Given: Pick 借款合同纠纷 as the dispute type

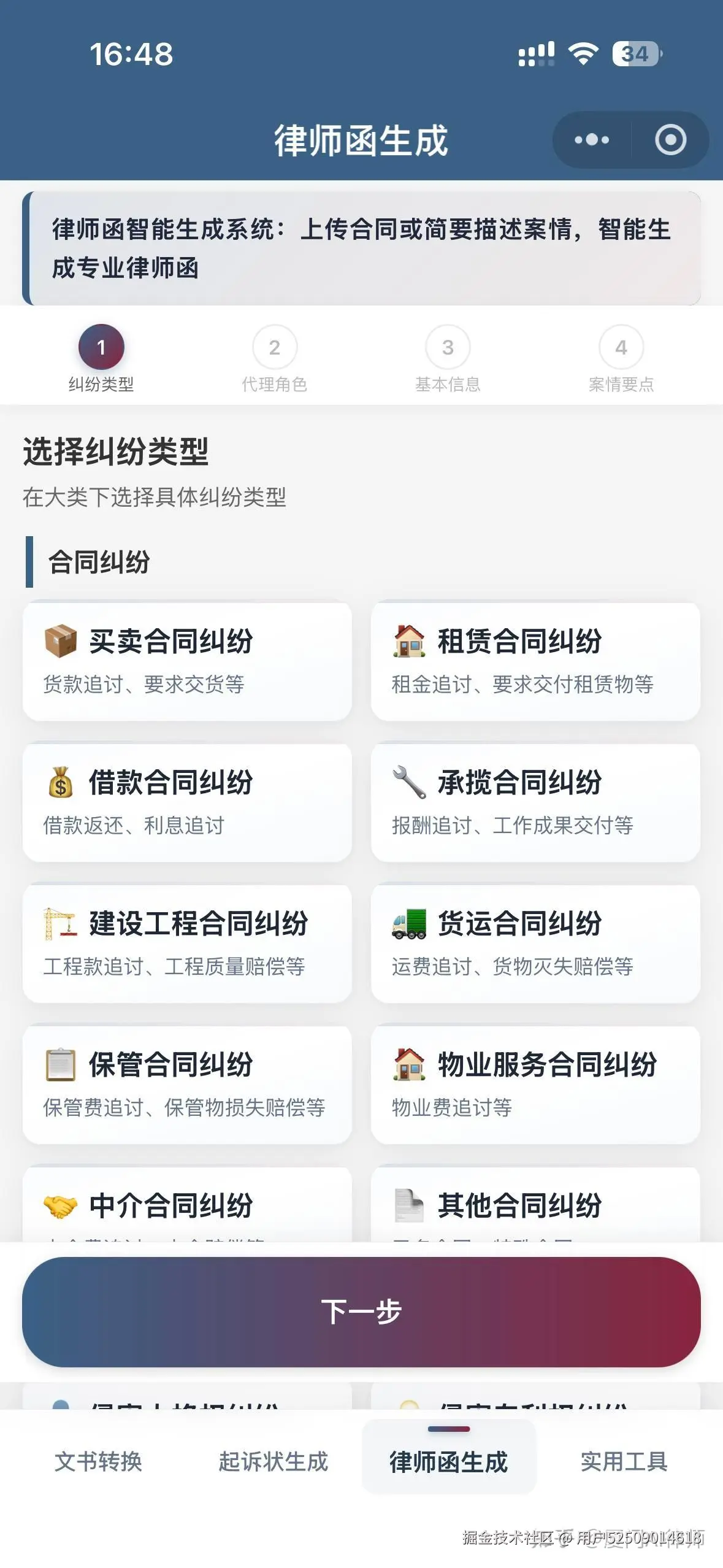Looking at the screenshot, I should 187,802.
